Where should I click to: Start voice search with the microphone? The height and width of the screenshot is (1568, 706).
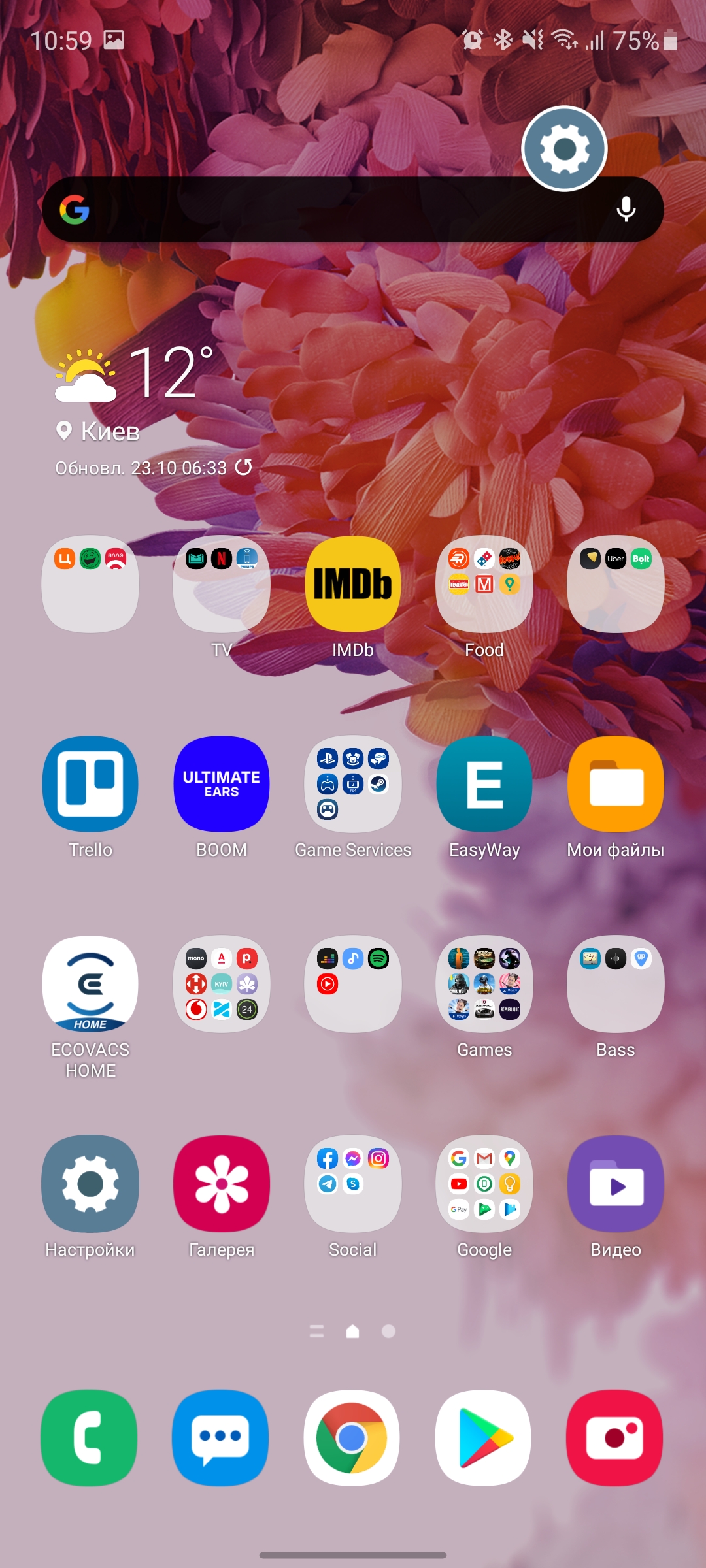(x=626, y=210)
